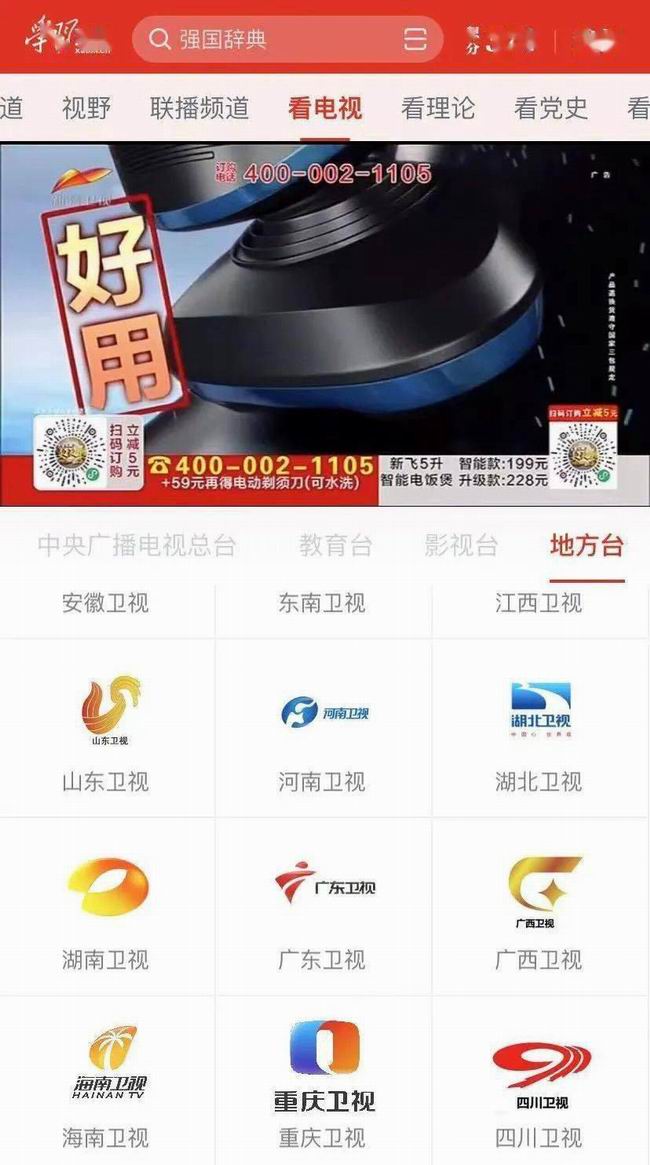650x1165 pixels.
Task: Switch to the 联播频道 tab
Action: coord(199,108)
